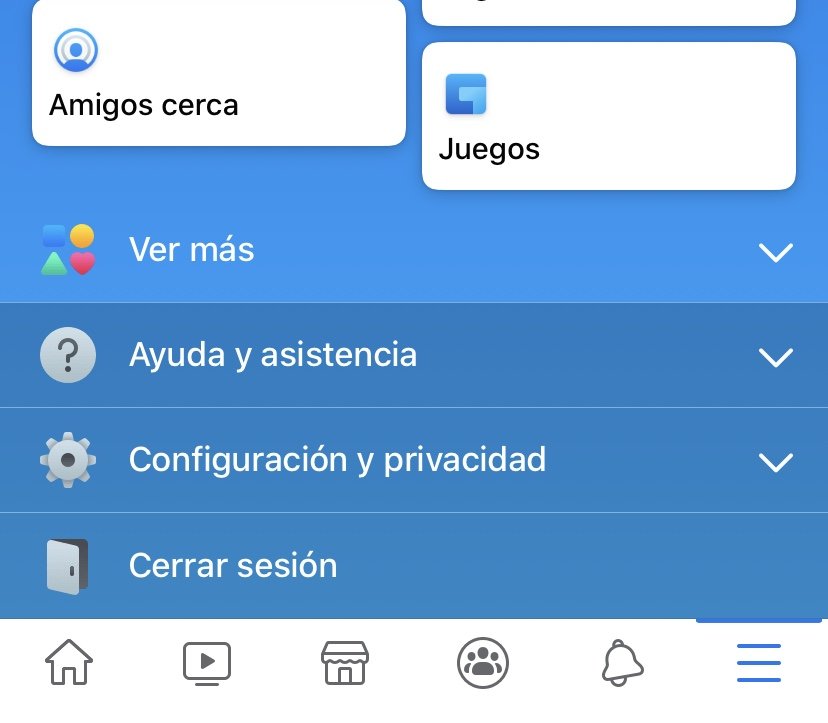Select the hamburger menu tab
Viewport: 828px width, 723px height.
pos(758,662)
